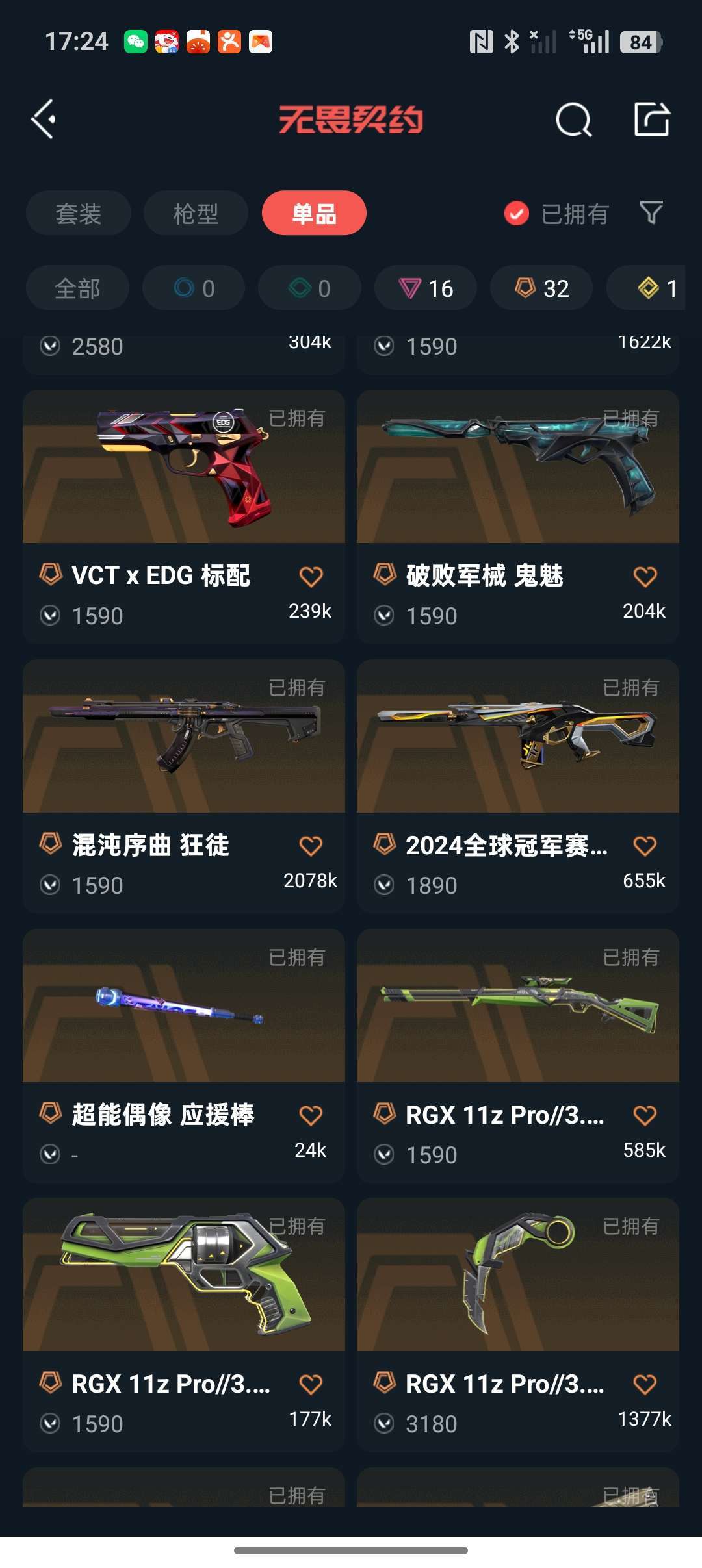702x1568 pixels.
Task: Go back using the arrow icon
Action: coord(43,120)
